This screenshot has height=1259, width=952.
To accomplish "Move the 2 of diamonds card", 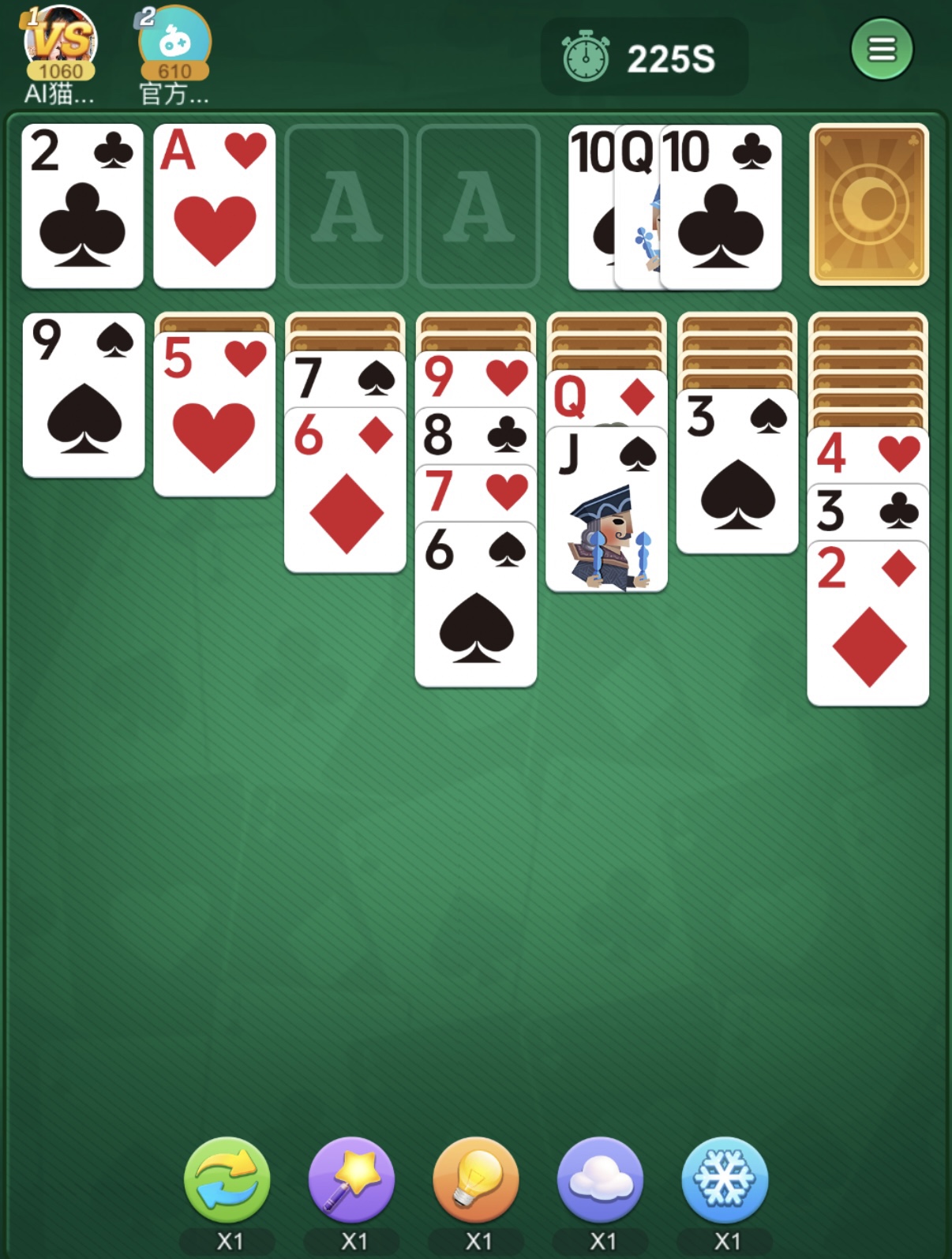I will [x=868, y=623].
